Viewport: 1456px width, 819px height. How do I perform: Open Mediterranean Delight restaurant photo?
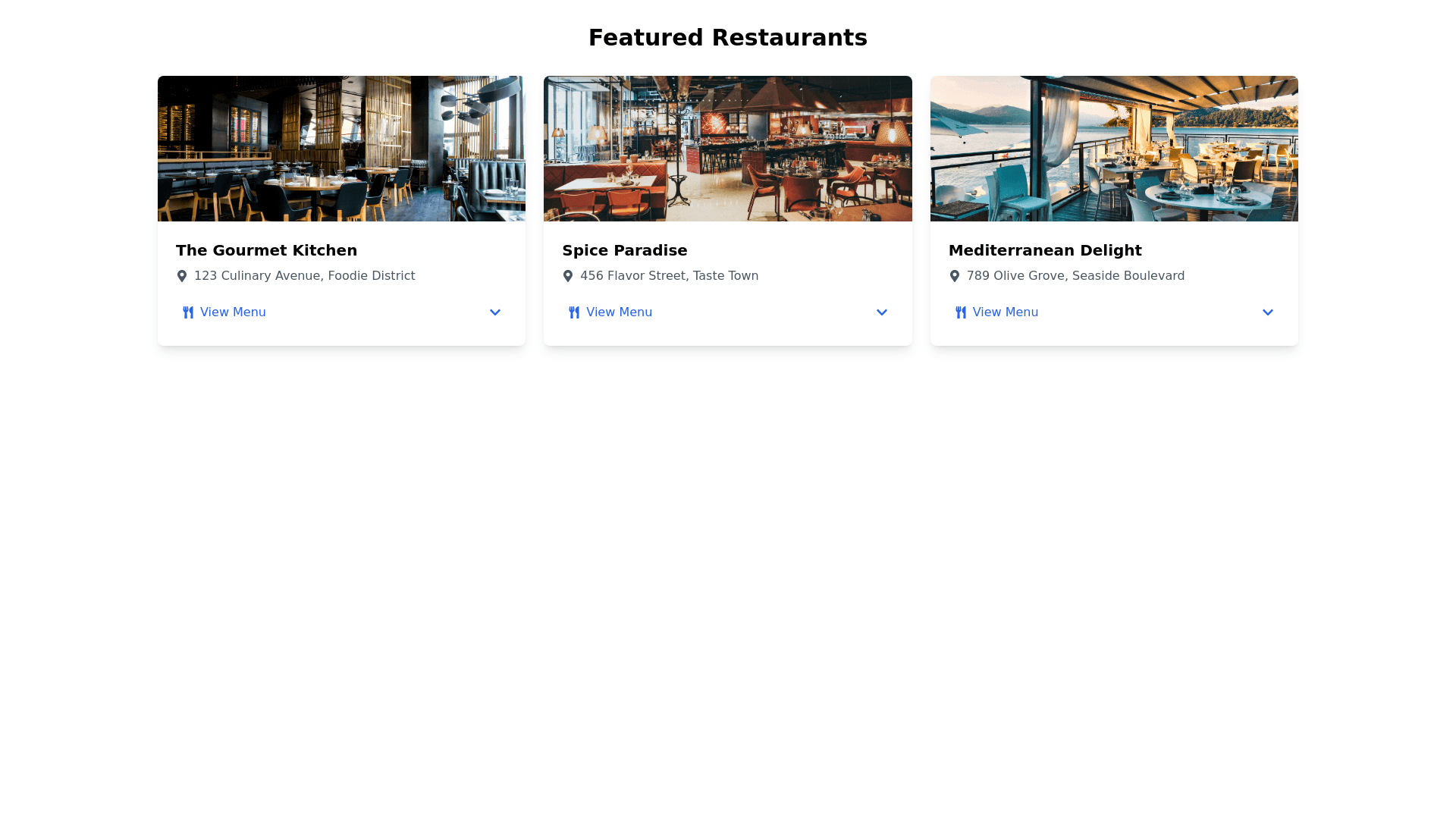pyautogui.click(x=1113, y=149)
